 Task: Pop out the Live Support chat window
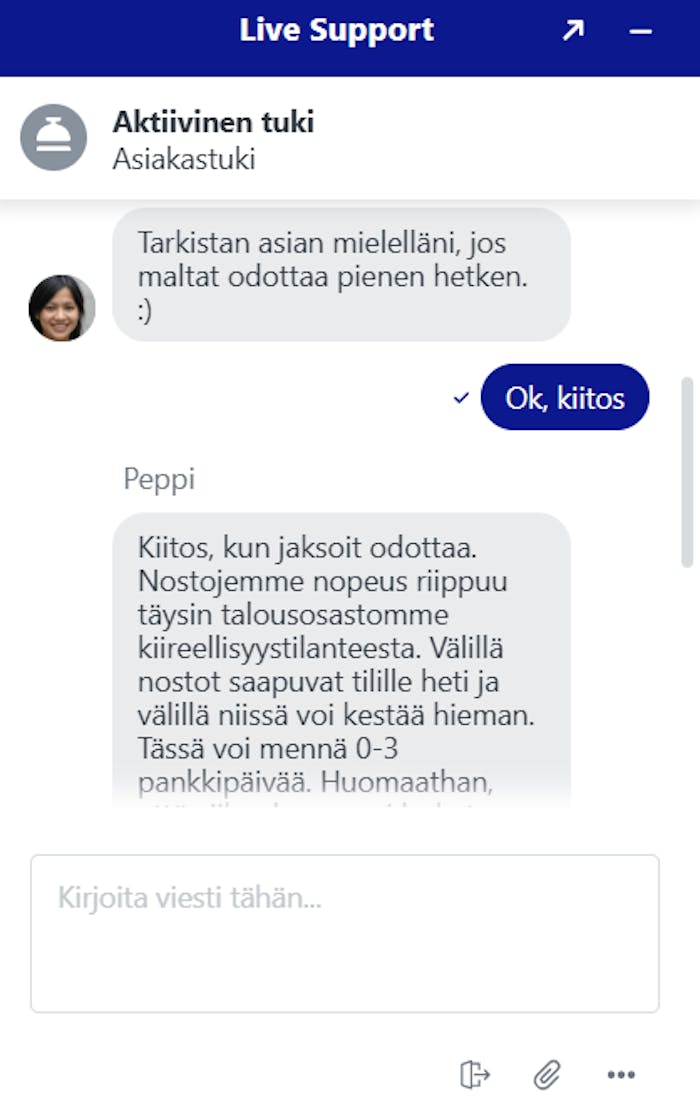[x=572, y=31]
